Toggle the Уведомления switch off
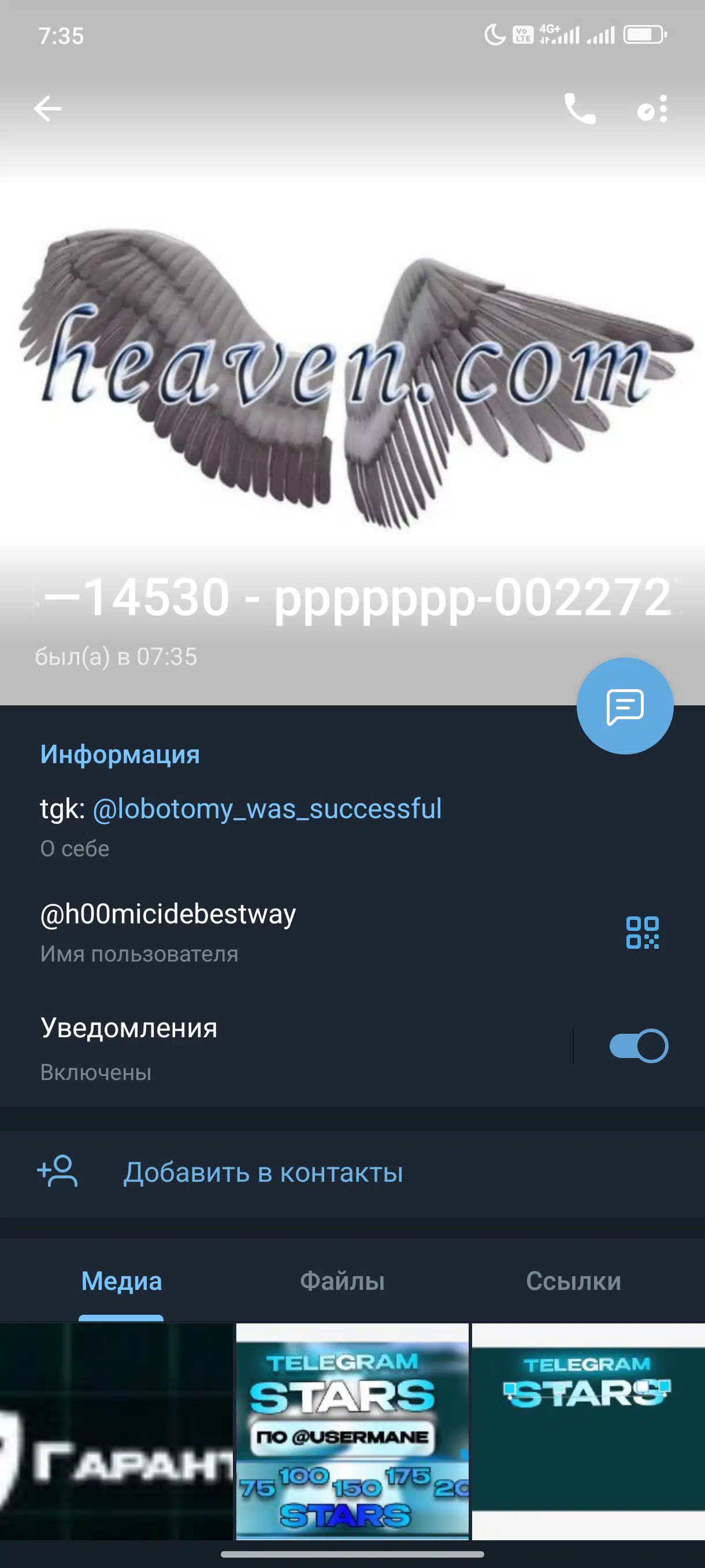 (639, 1046)
